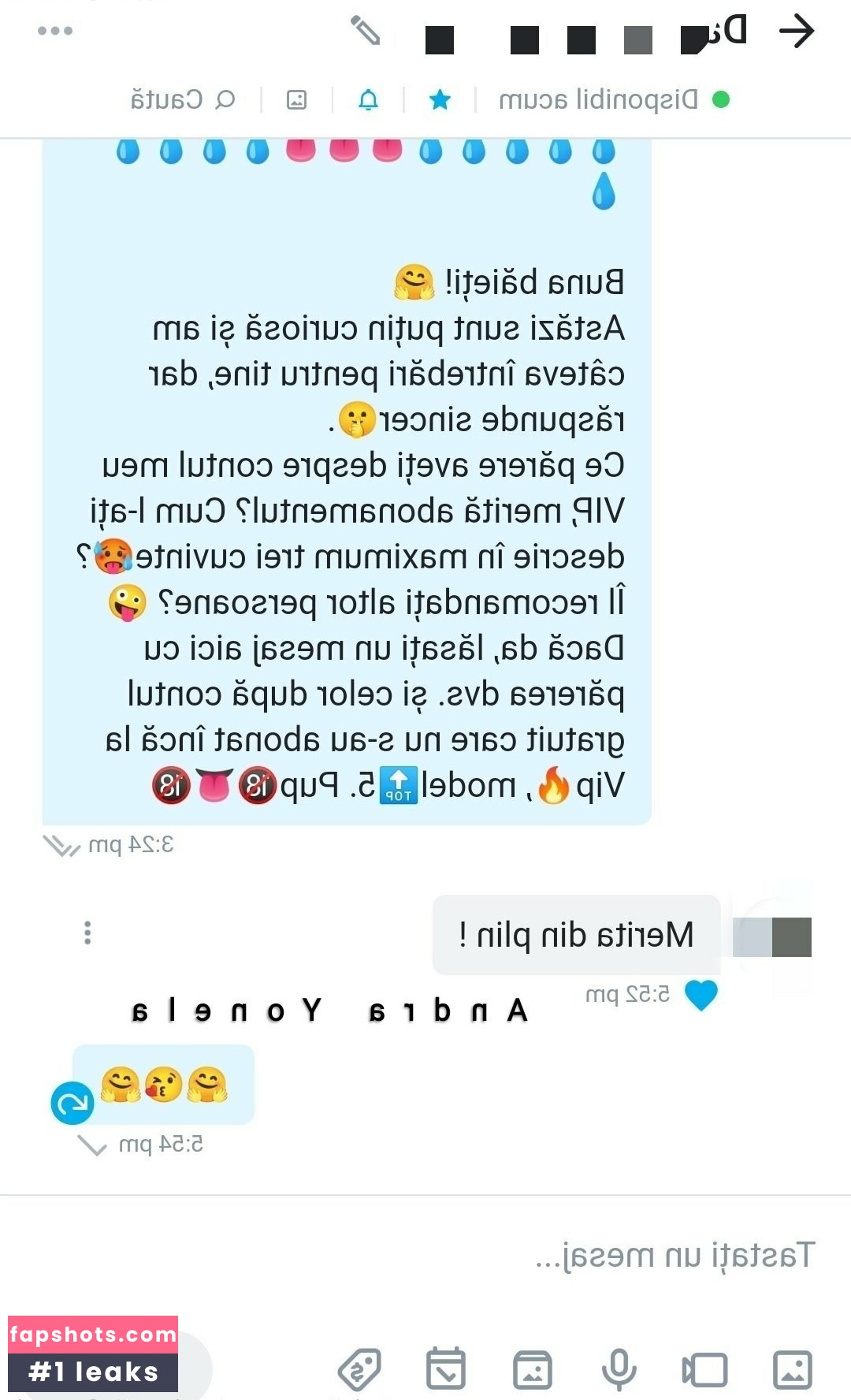Screen dimensions: 851x1400
Task: Open the three-dot overflow menu at the top
Action: click(x=55, y=32)
